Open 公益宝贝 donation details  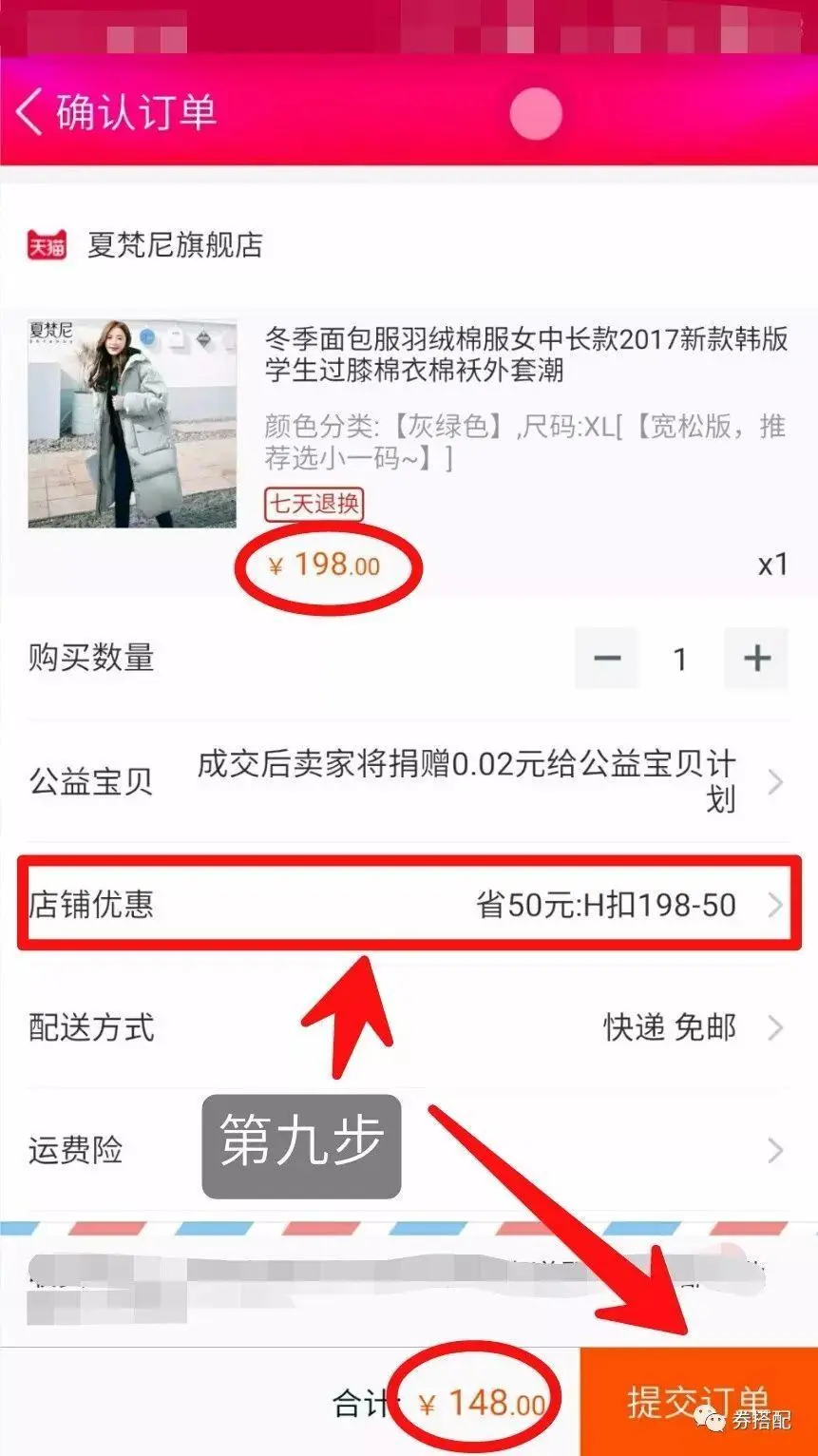[409, 781]
